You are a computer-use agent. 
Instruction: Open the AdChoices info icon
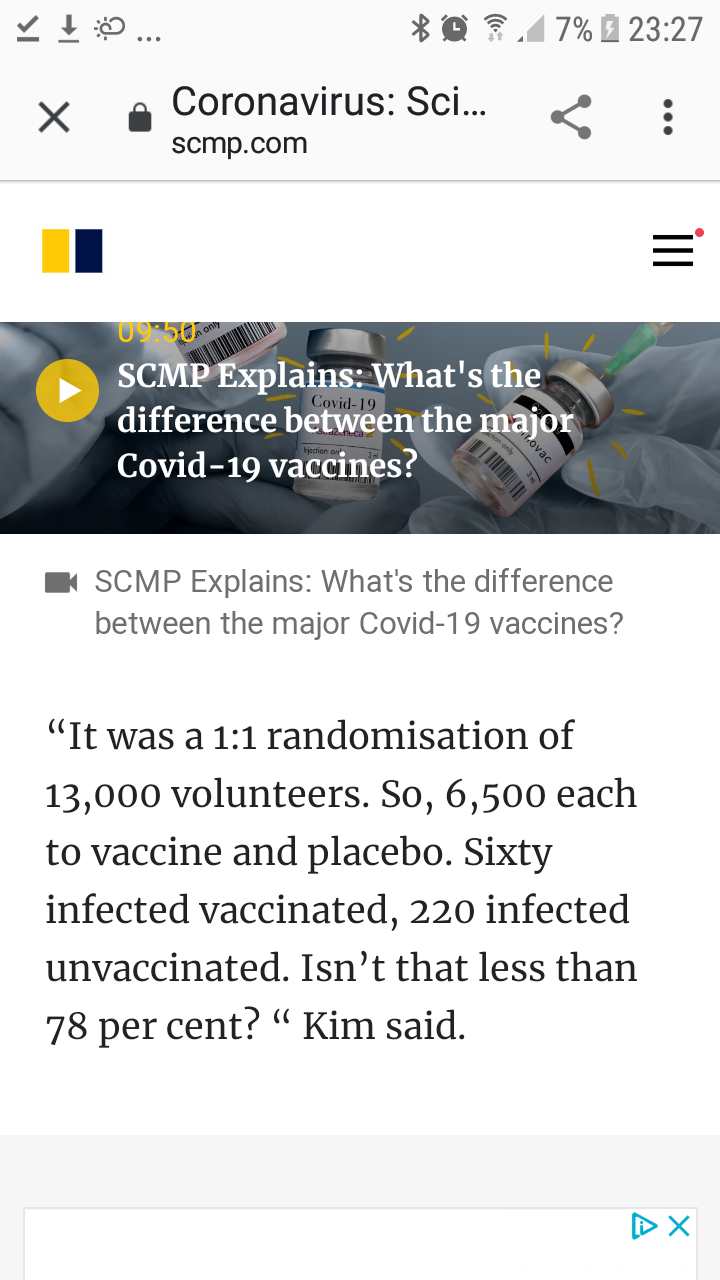(644, 1226)
